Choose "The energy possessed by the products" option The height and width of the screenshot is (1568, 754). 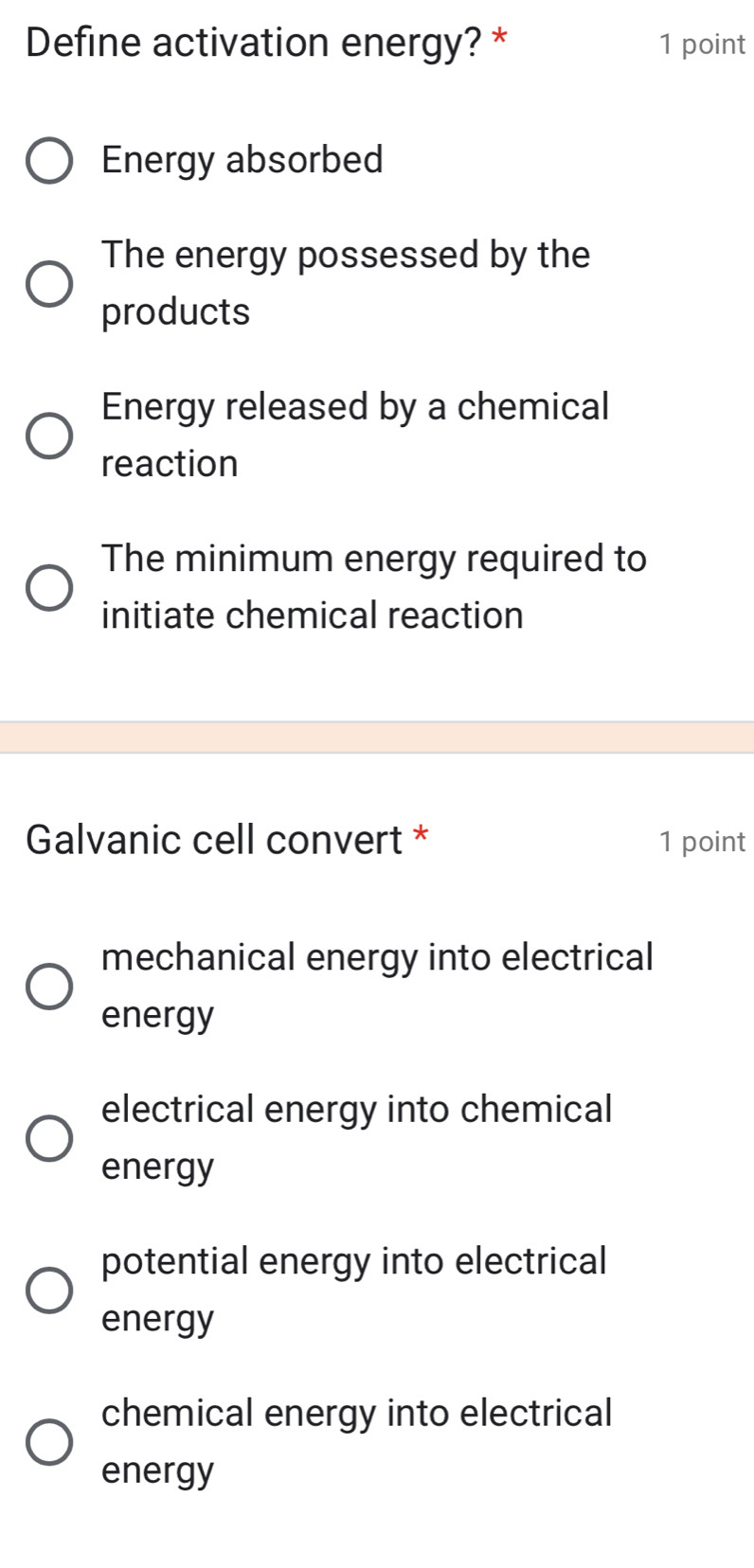(x=49, y=282)
